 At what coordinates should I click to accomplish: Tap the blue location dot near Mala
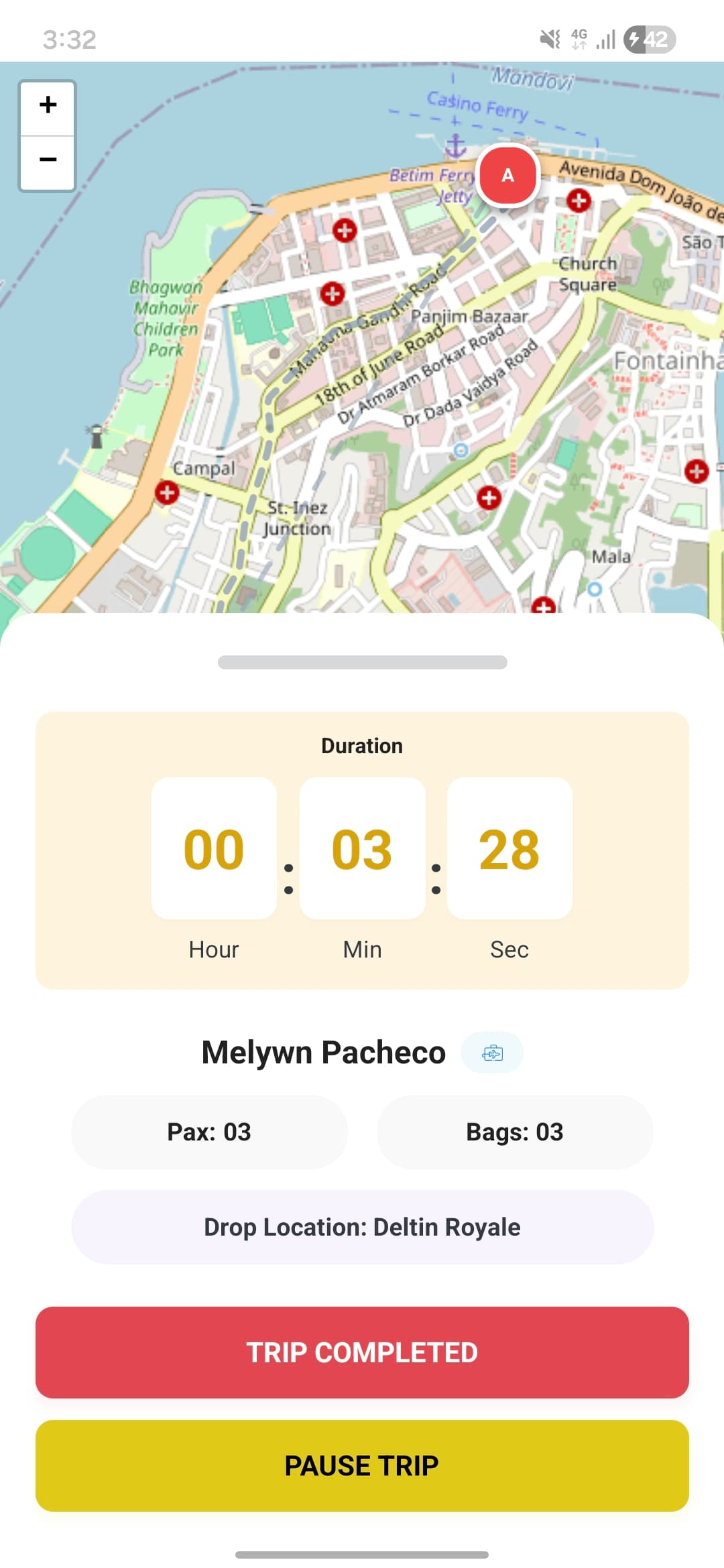point(593,589)
